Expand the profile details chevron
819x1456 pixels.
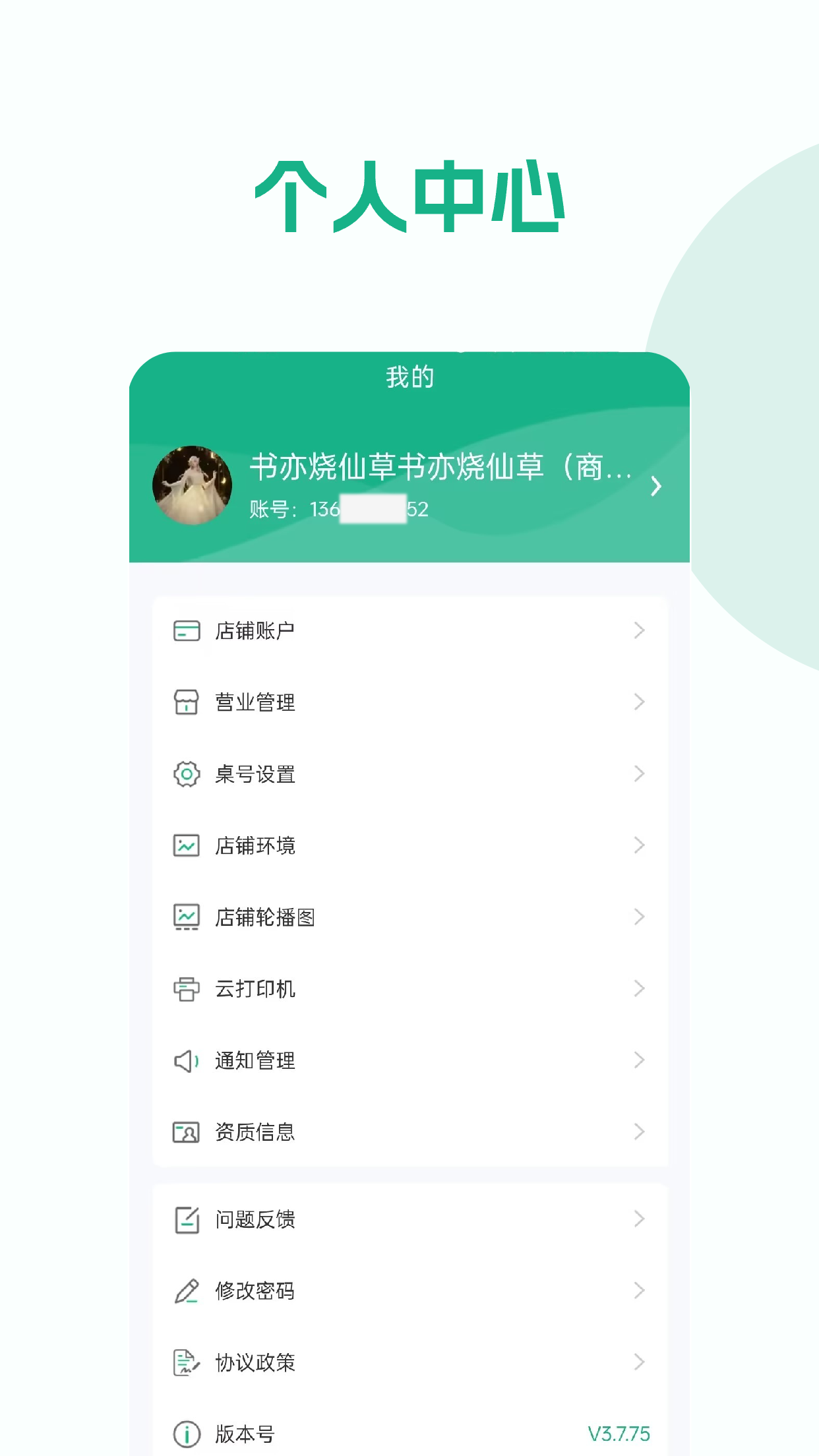click(656, 485)
